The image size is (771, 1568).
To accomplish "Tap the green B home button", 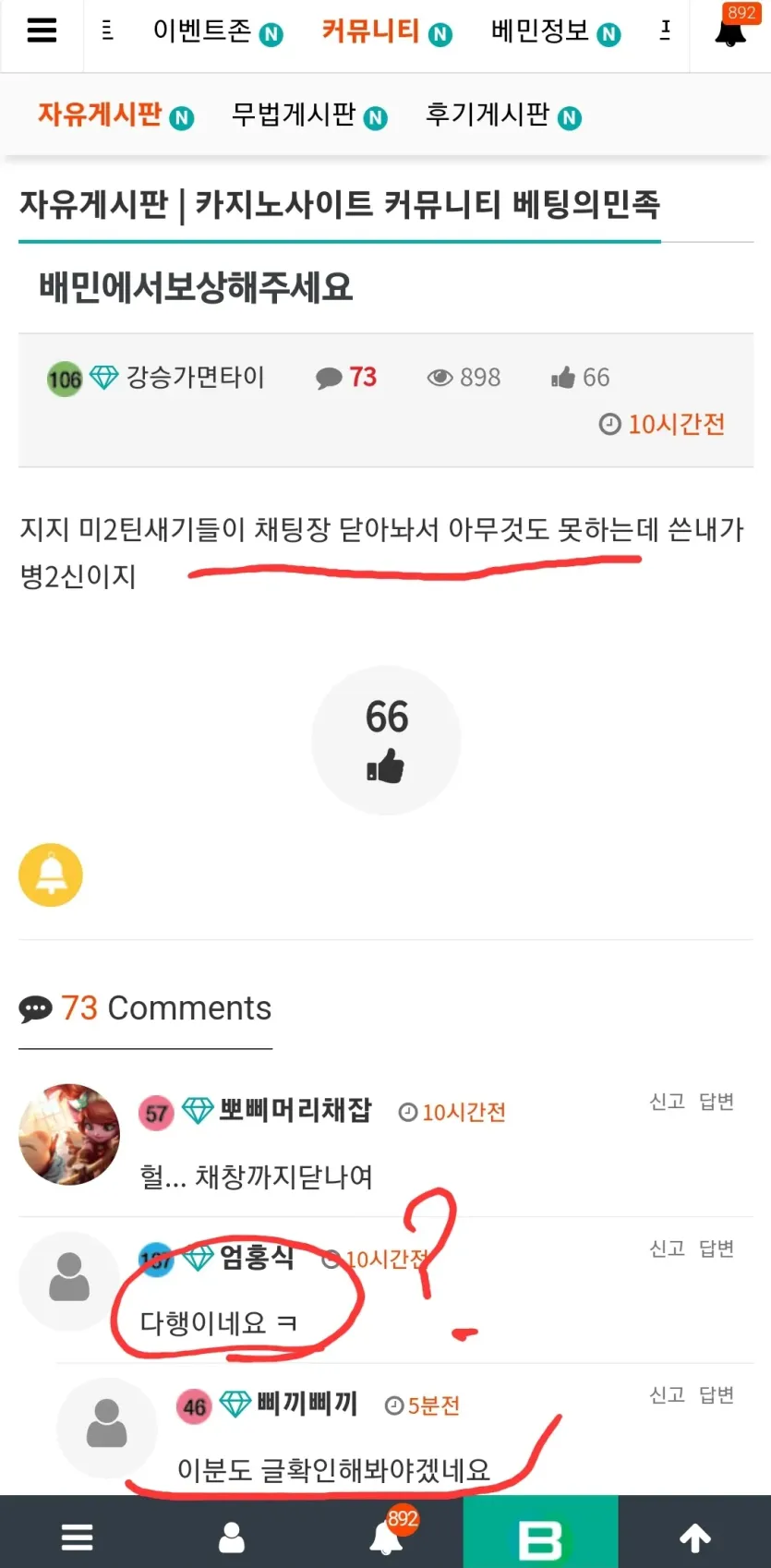I will (x=540, y=1533).
